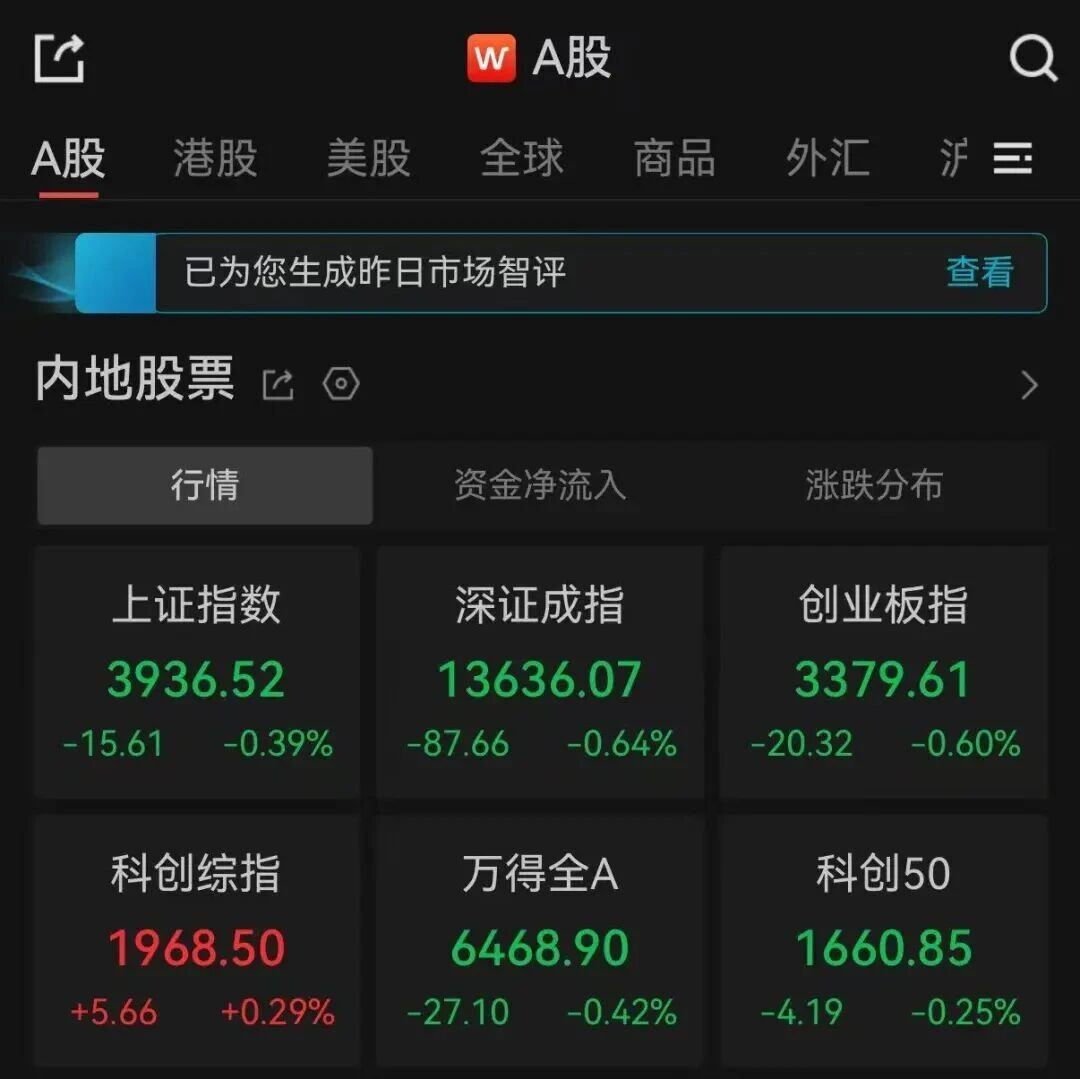1080x1079 pixels.
Task: Open the 深证成指 card
Action: tap(540, 673)
